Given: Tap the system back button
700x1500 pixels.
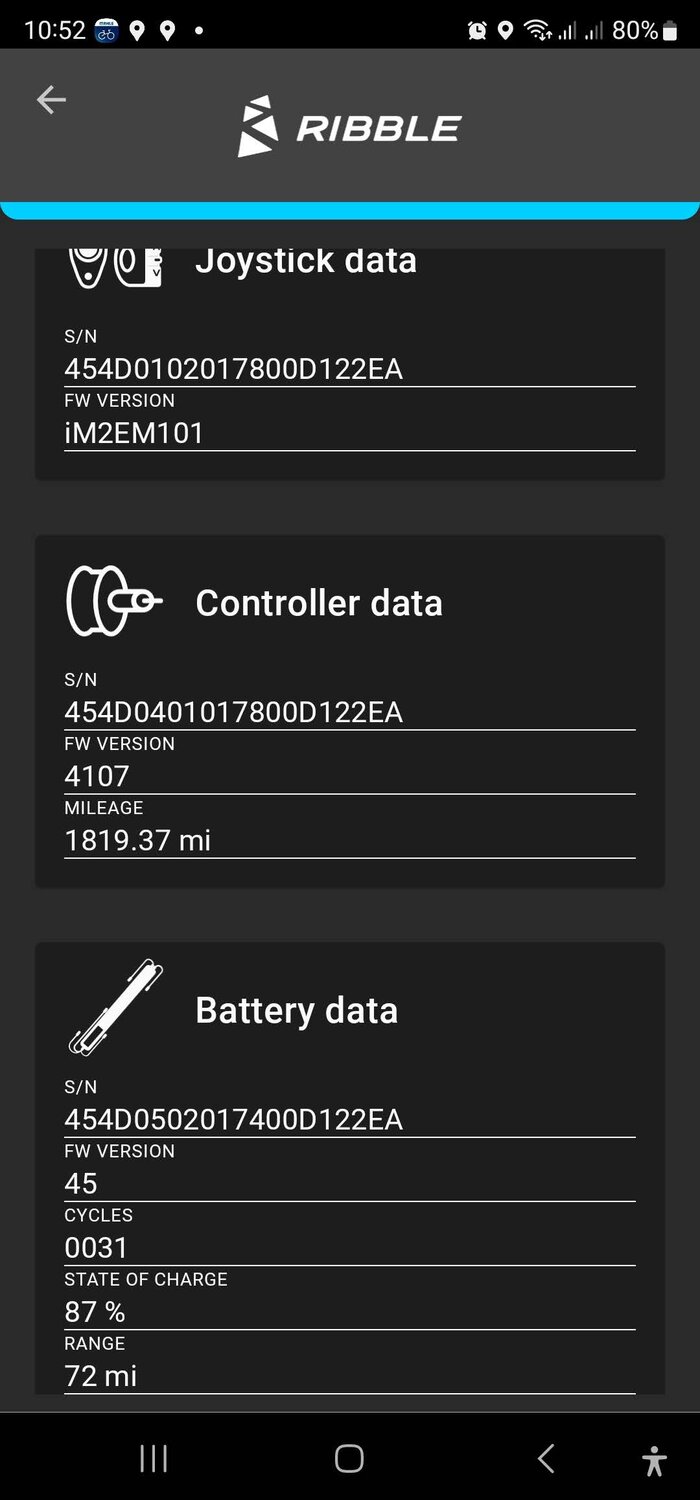Looking at the screenshot, I should pyautogui.click(x=546, y=1459).
